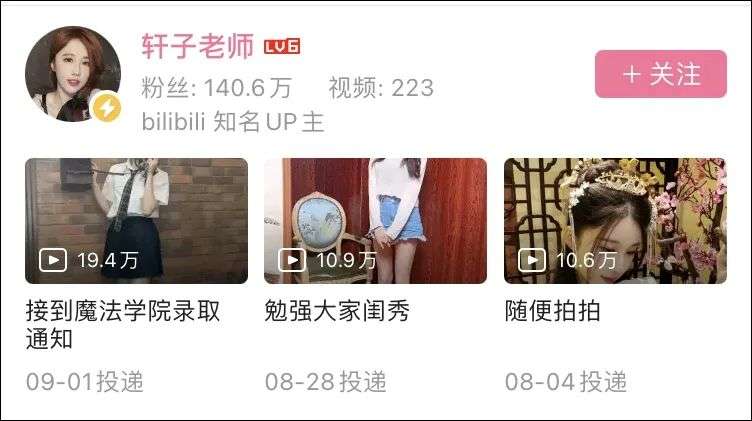Play the video 勉强大家闺秀
This screenshot has width=752, height=421.
pyautogui.click(x=375, y=221)
